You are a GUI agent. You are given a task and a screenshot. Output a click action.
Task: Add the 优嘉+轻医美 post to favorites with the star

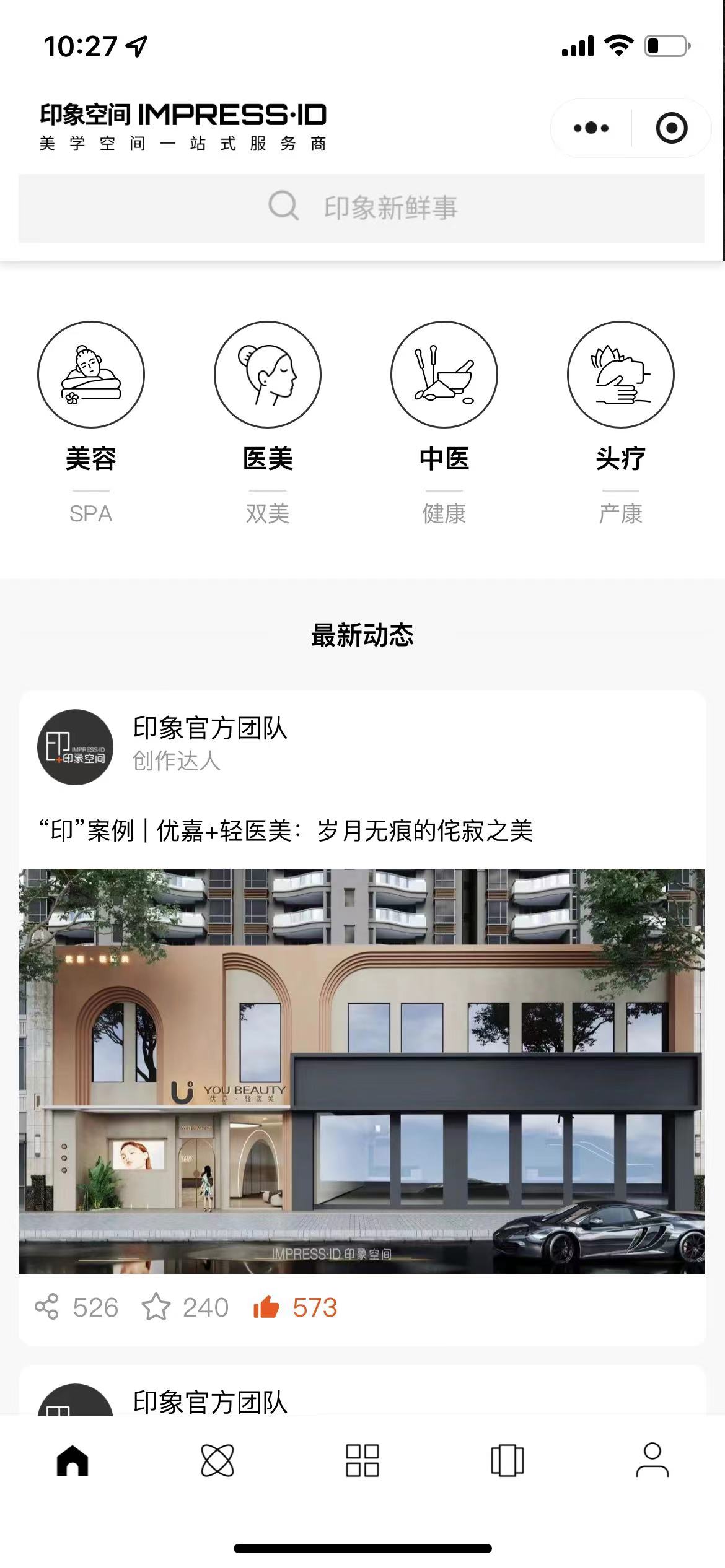tap(156, 1307)
